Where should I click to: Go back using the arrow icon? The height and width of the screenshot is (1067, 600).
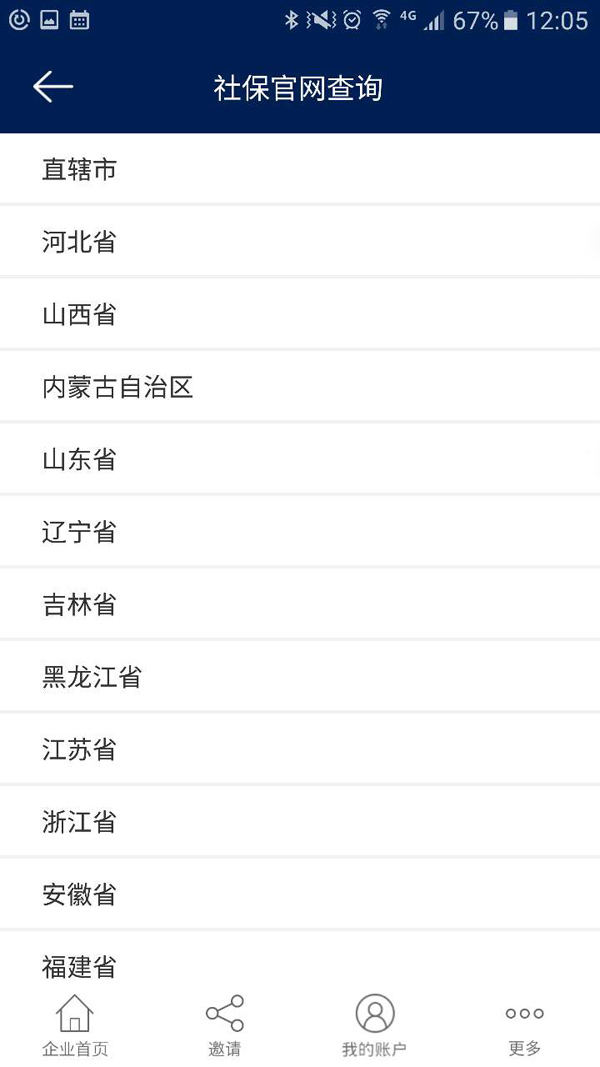tap(53, 87)
